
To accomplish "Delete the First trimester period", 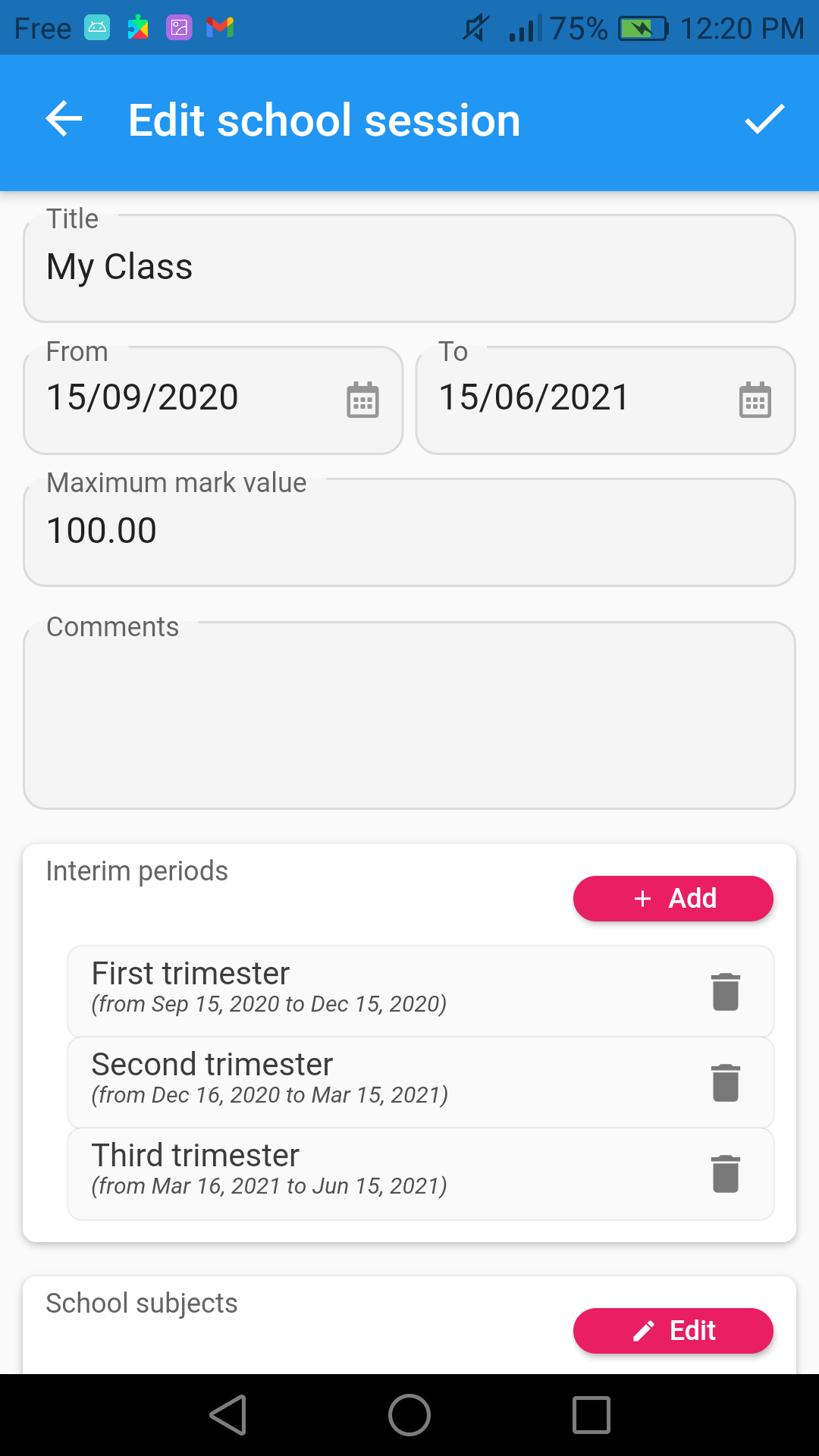I will coord(726,991).
